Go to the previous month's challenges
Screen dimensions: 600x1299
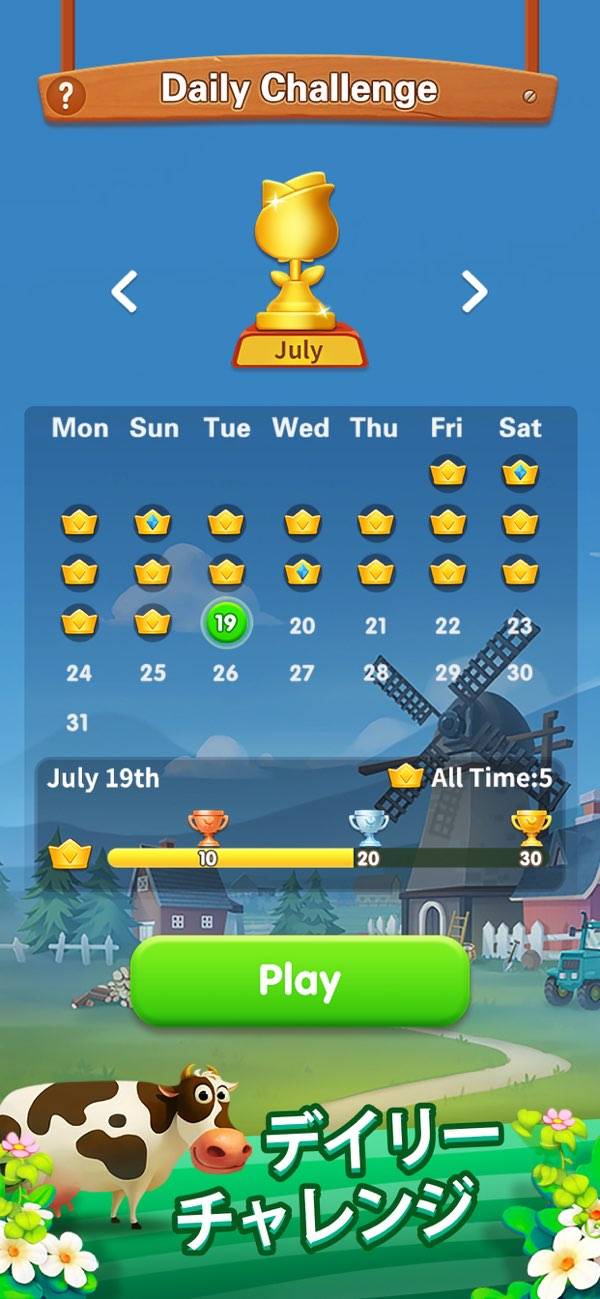point(124,291)
